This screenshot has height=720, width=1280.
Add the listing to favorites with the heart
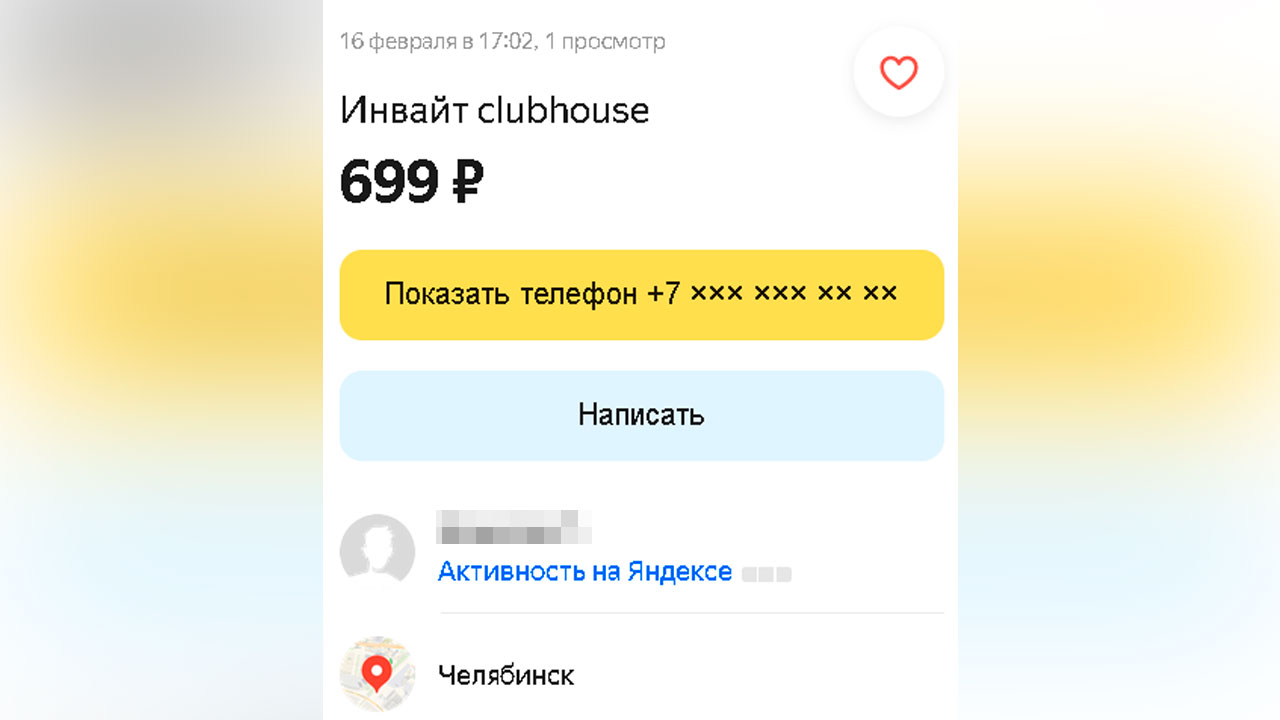click(x=898, y=72)
